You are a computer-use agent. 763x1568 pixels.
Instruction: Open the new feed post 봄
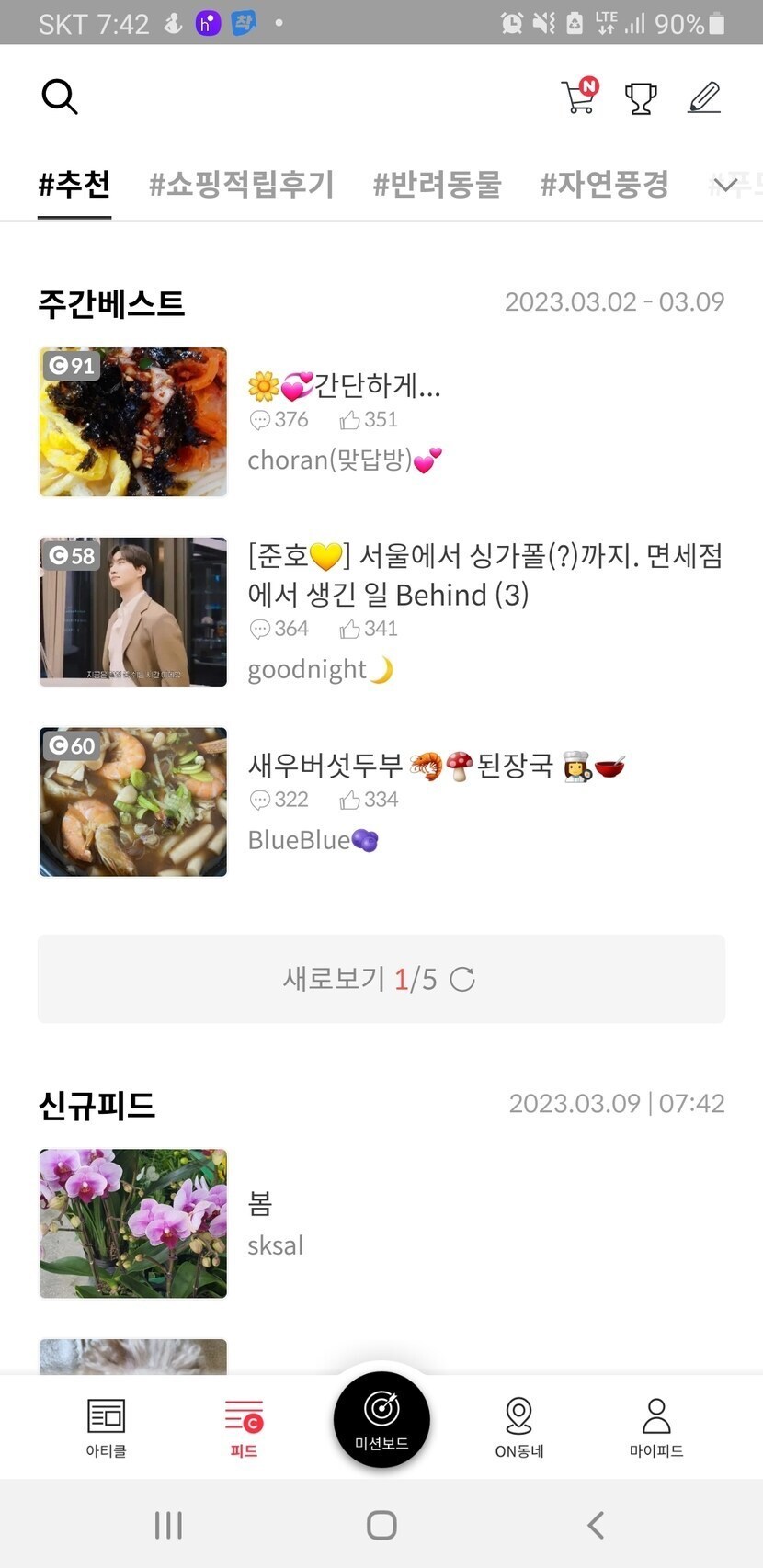pyautogui.click(x=260, y=1204)
